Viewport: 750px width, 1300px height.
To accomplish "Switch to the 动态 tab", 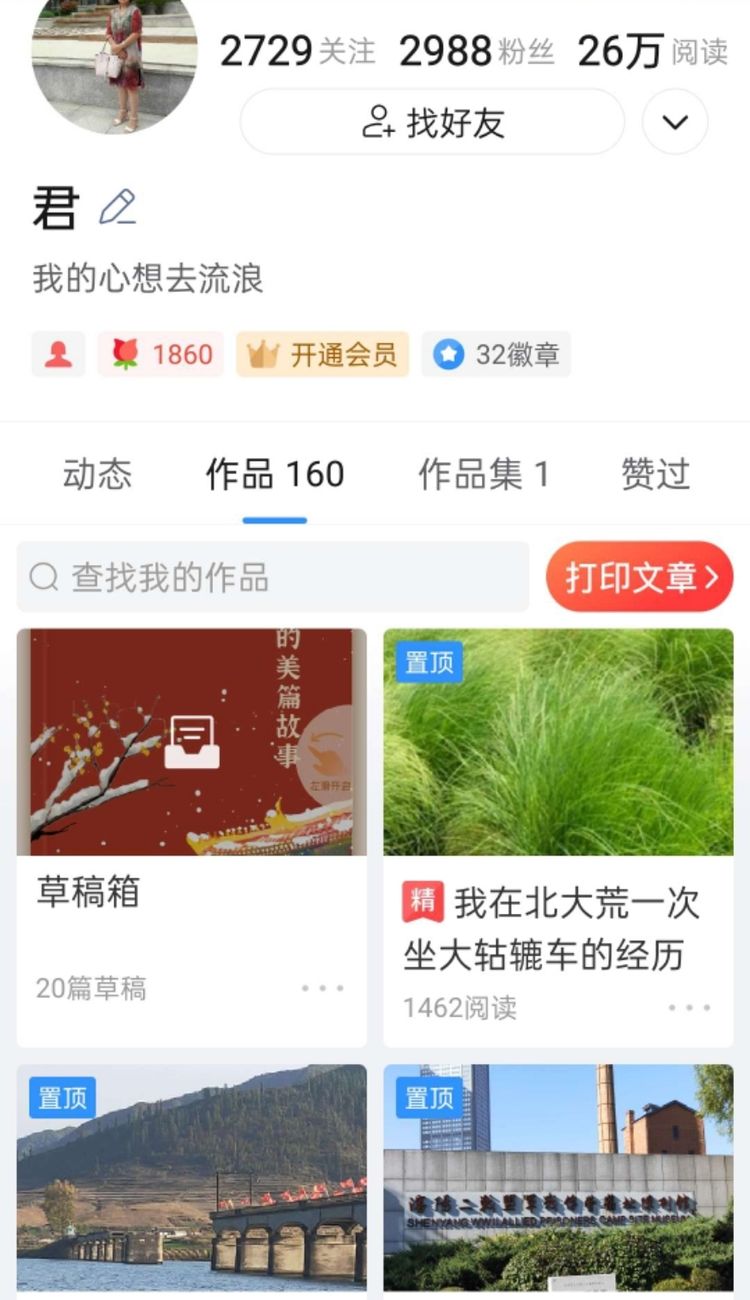I will [x=98, y=474].
